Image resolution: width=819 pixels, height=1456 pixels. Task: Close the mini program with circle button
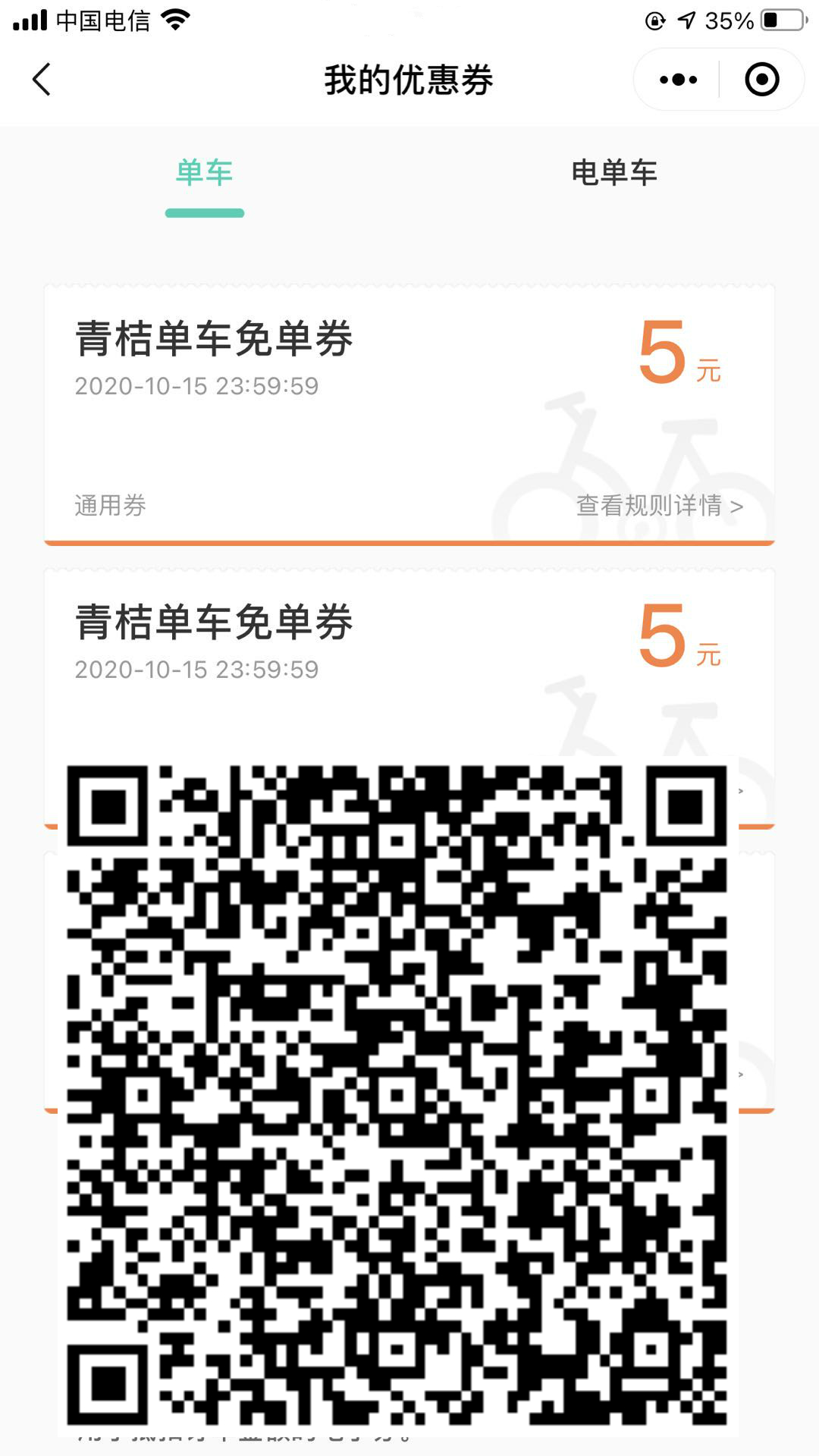761,80
